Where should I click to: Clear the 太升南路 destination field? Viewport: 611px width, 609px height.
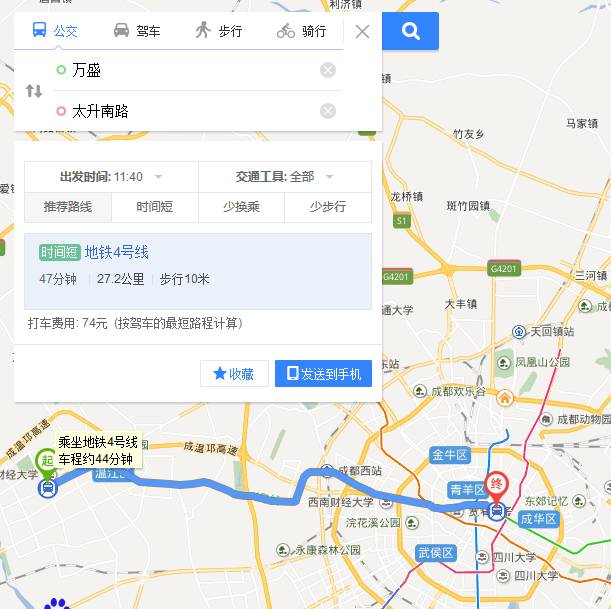pos(328,111)
